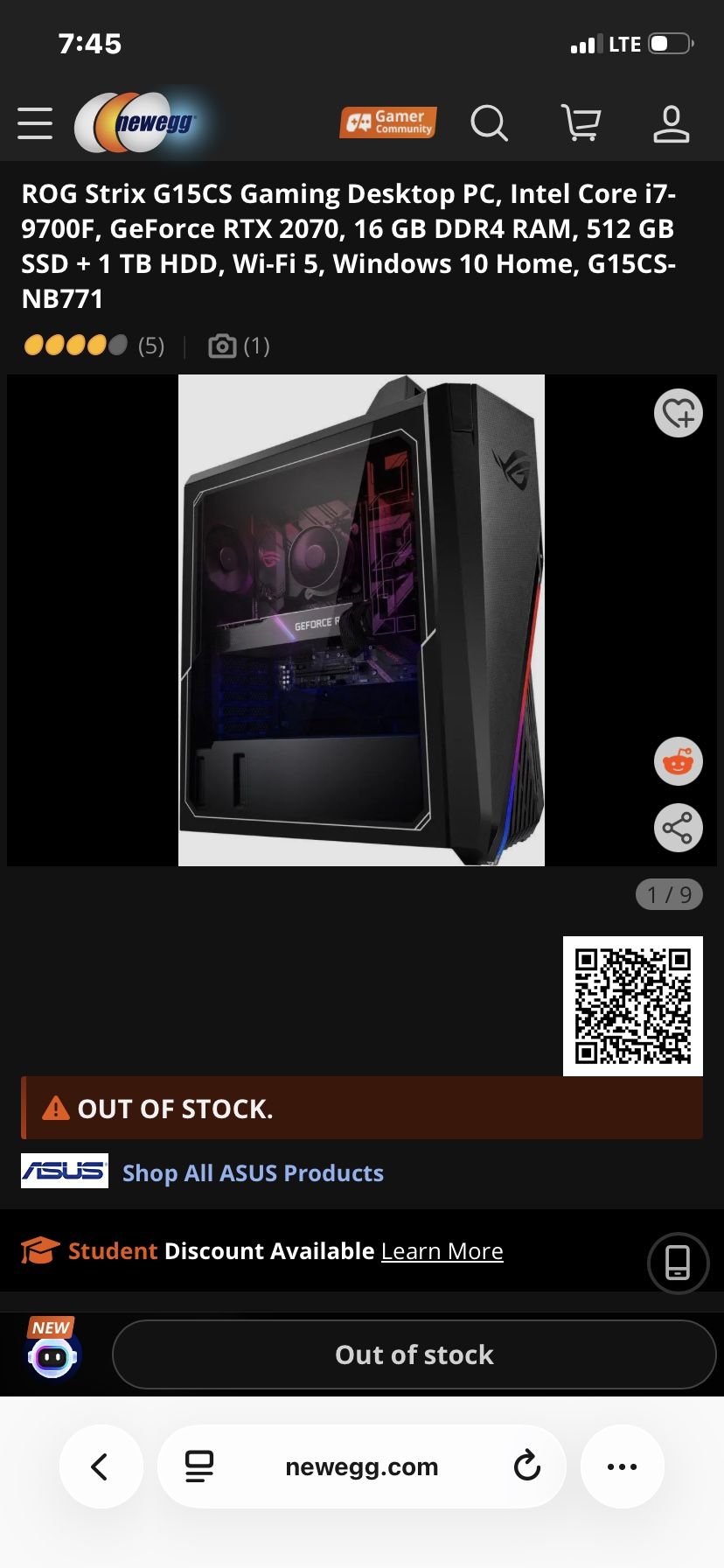724x1568 pixels.
Task: Open the Gamer Community page
Action: [x=388, y=122]
